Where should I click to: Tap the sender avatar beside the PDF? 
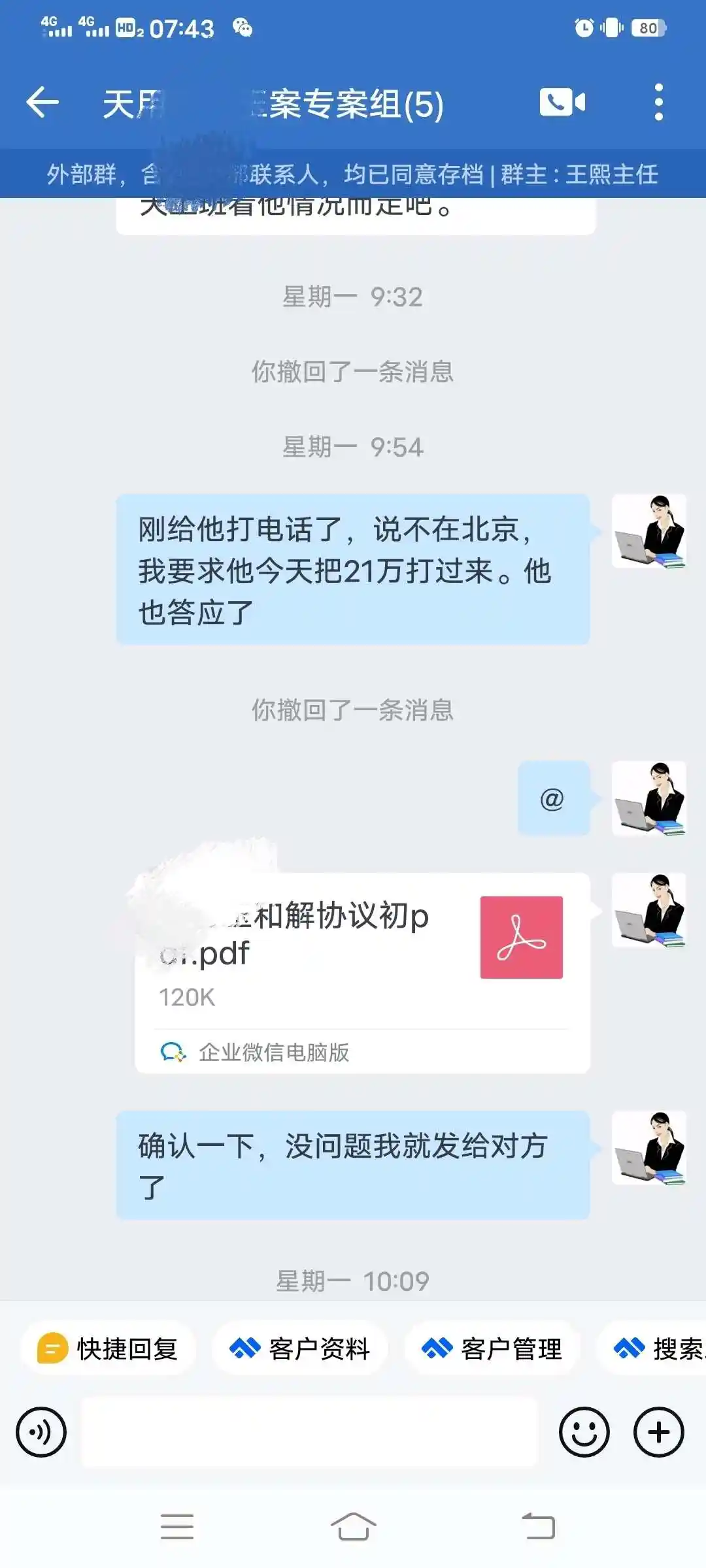(x=648, y=910)
